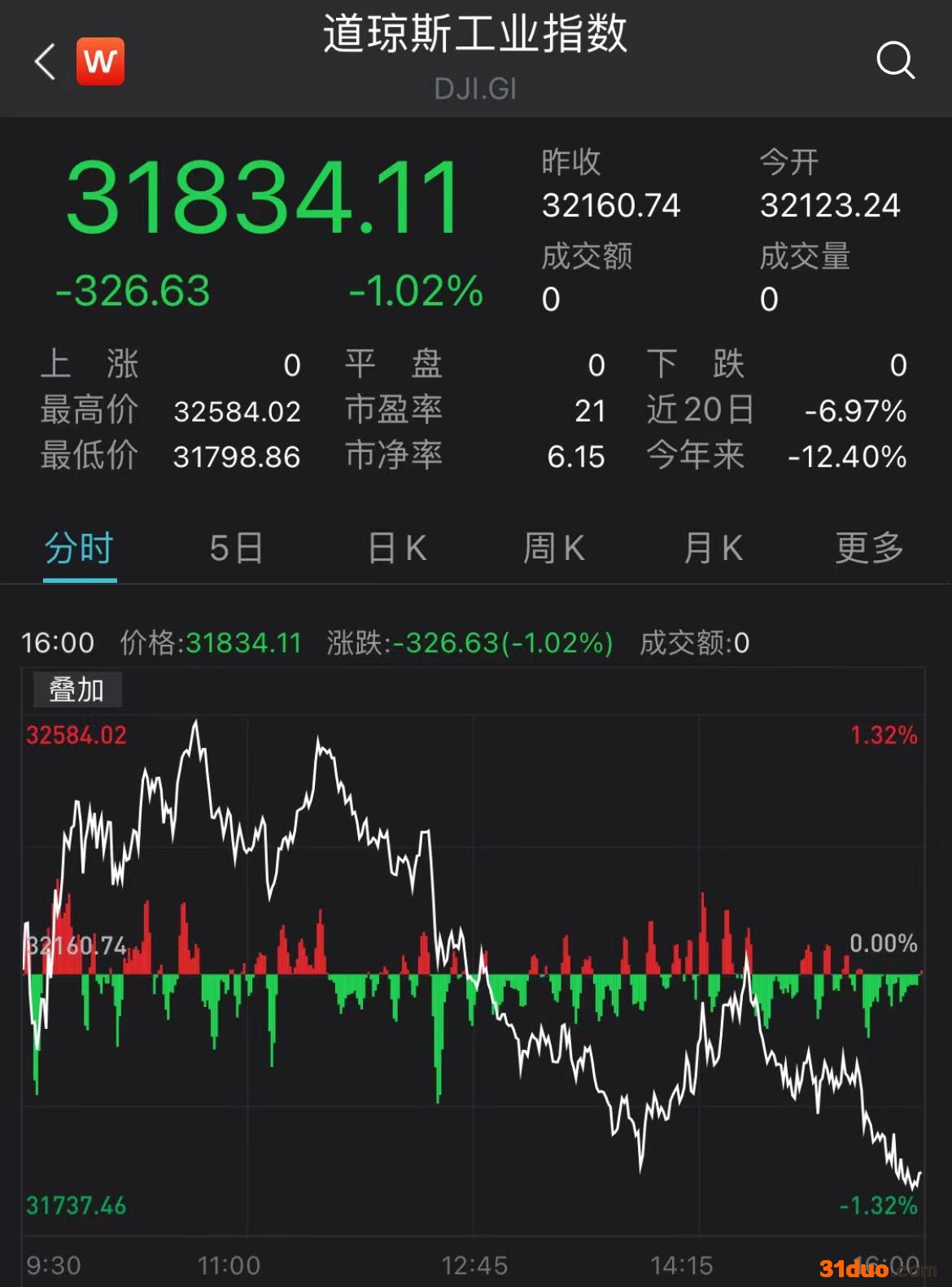Tap the 叠加 overlay button
Image resolution: width=952 pixels, height=1287 pixels.
pos(77,690)
